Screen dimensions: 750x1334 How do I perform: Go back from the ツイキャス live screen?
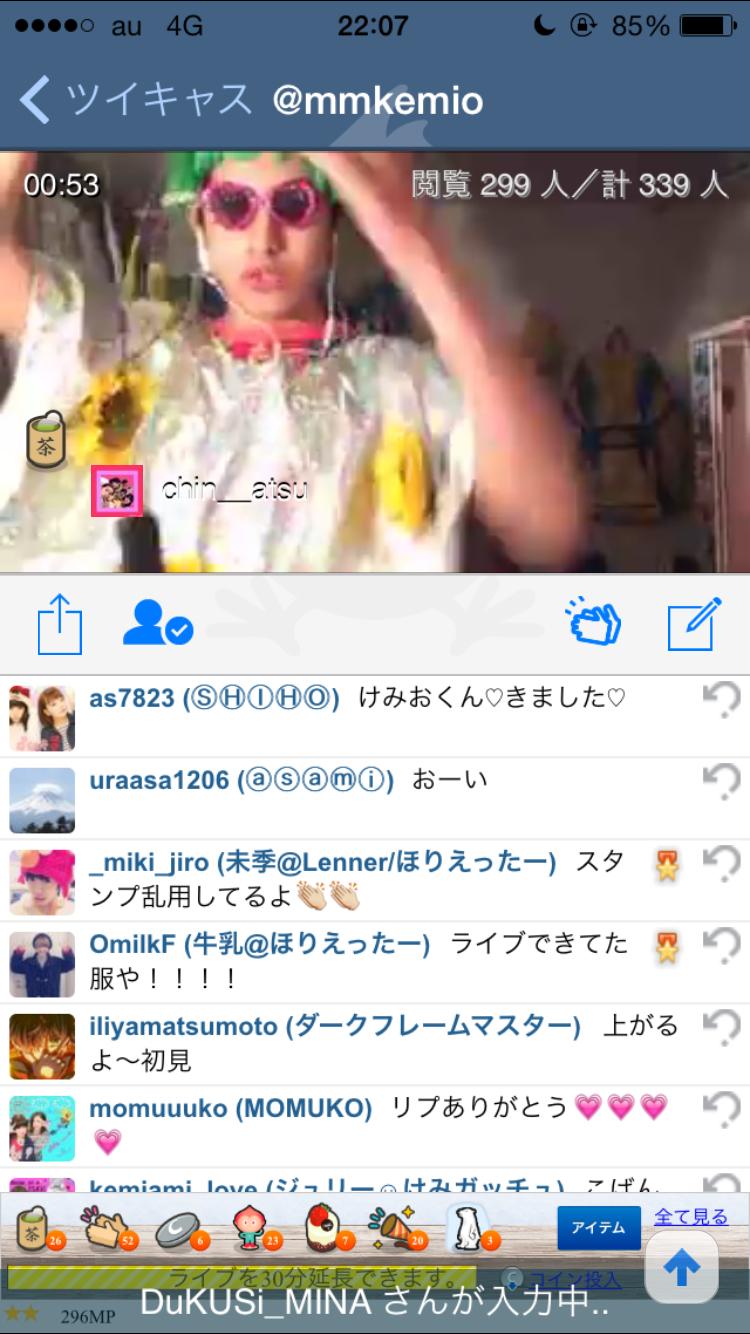click(34, 100)
